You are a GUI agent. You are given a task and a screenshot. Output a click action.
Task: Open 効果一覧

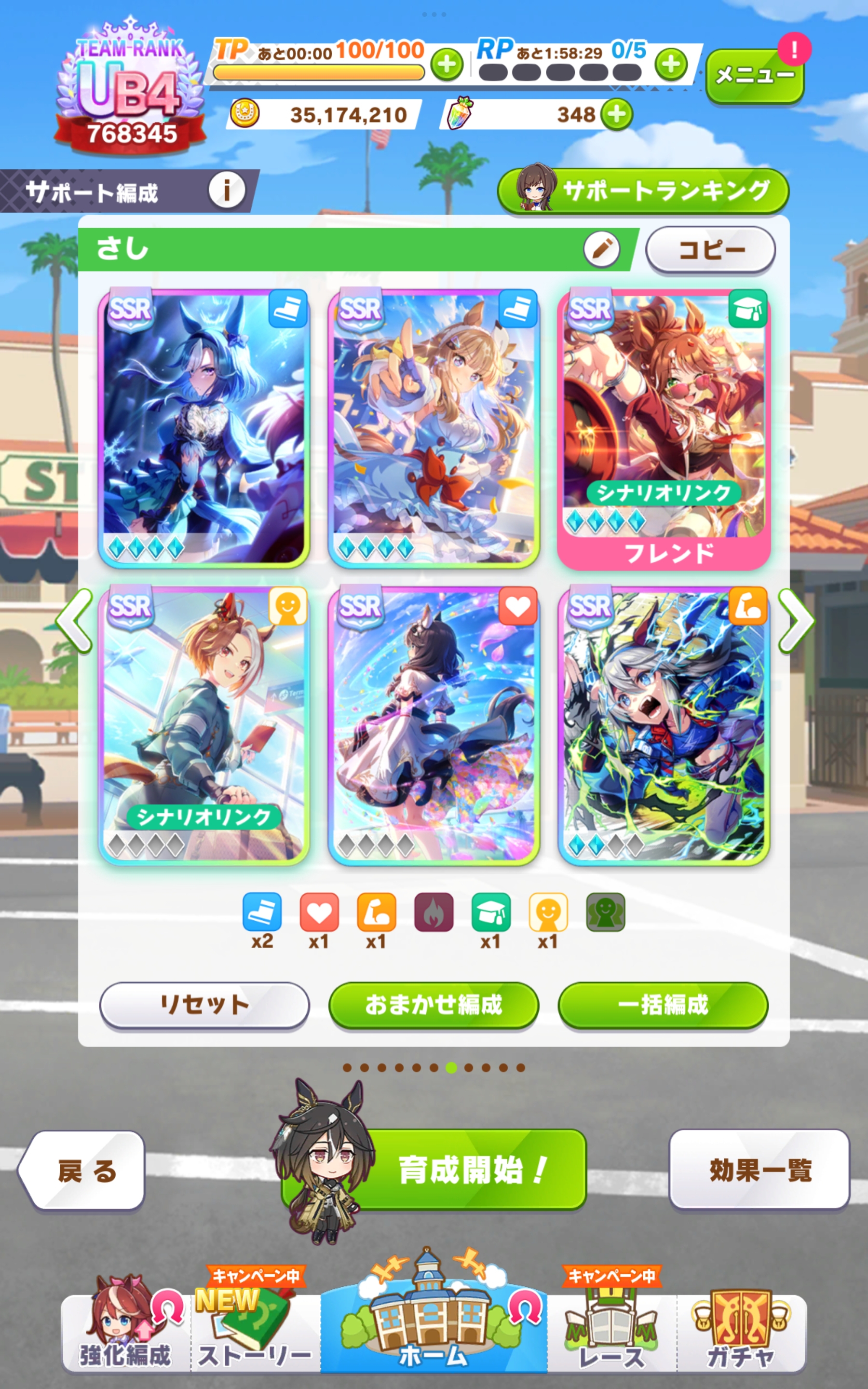(x=759, y=1169)
